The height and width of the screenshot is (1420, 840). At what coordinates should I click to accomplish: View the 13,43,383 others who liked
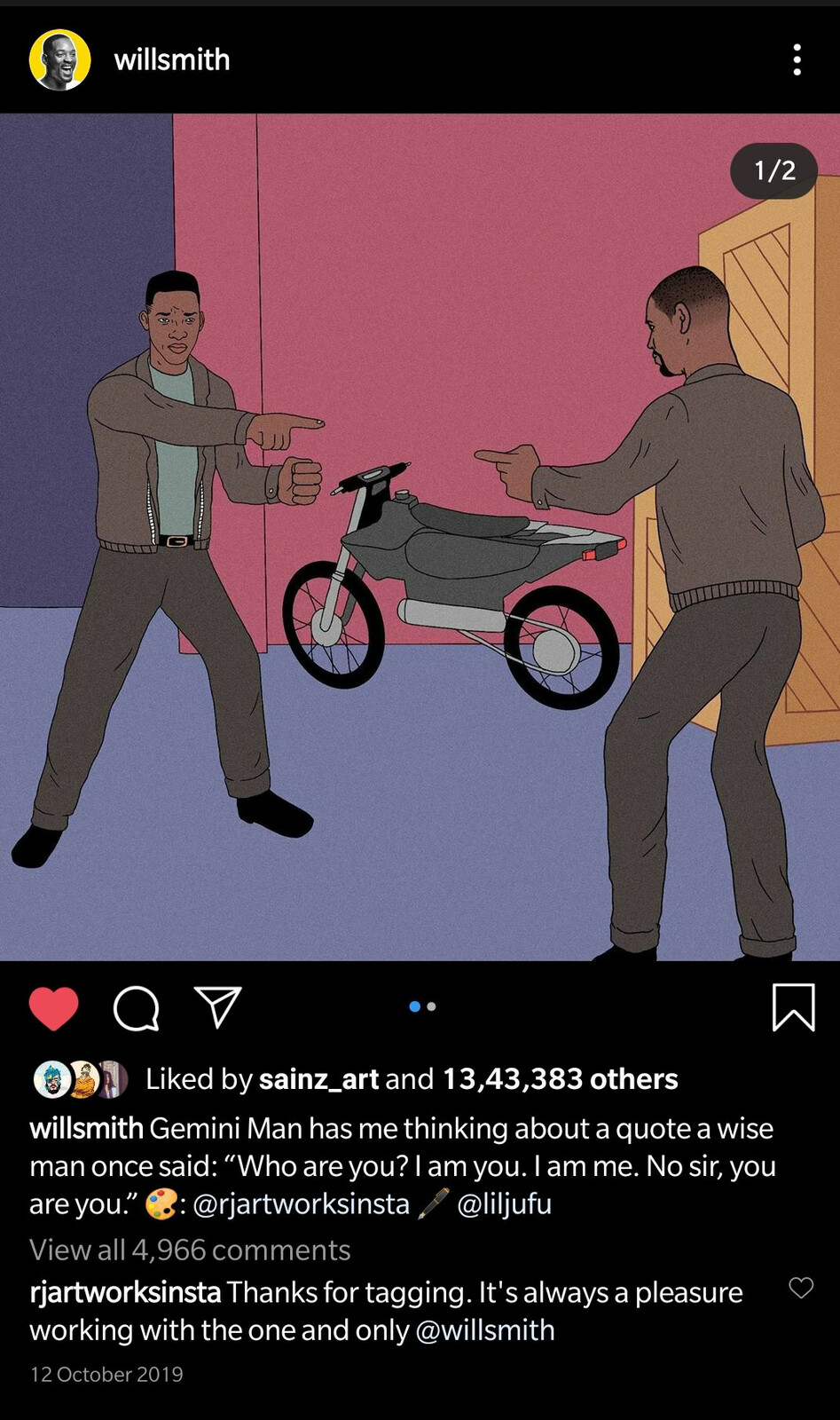560,1078
